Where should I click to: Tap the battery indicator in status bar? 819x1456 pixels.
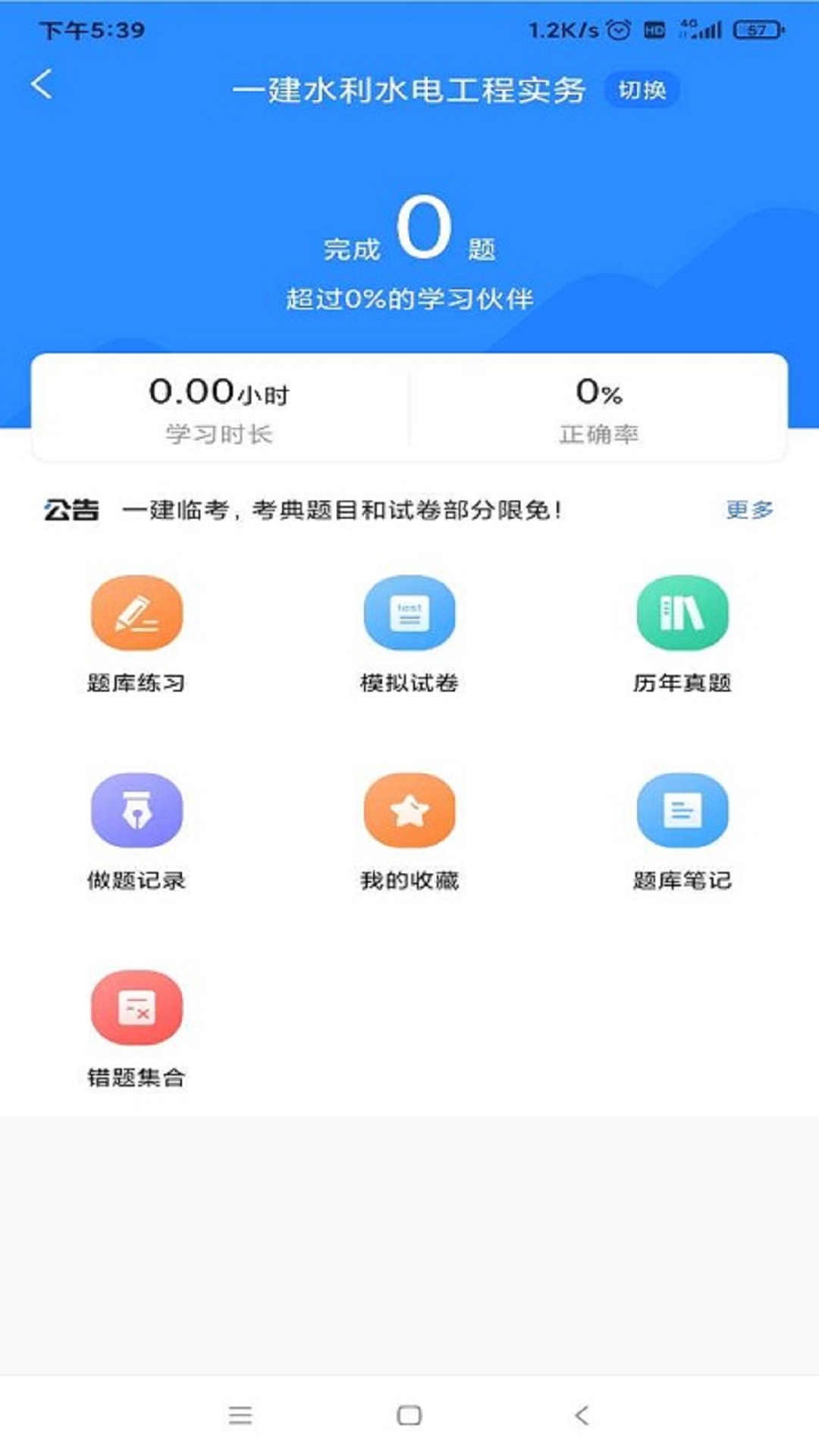(748, 29)
